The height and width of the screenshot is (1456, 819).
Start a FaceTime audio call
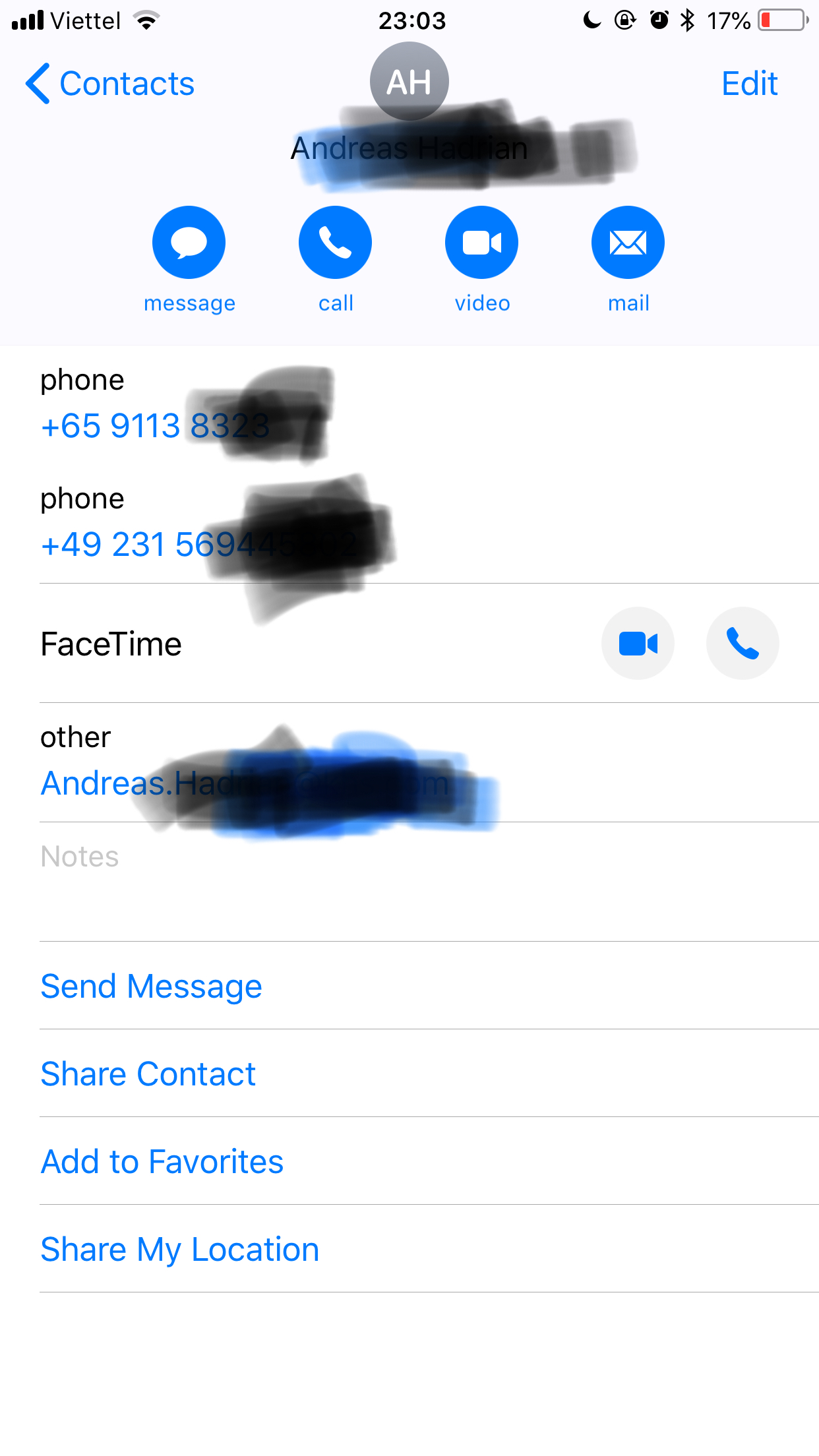[x=743, y=643]
